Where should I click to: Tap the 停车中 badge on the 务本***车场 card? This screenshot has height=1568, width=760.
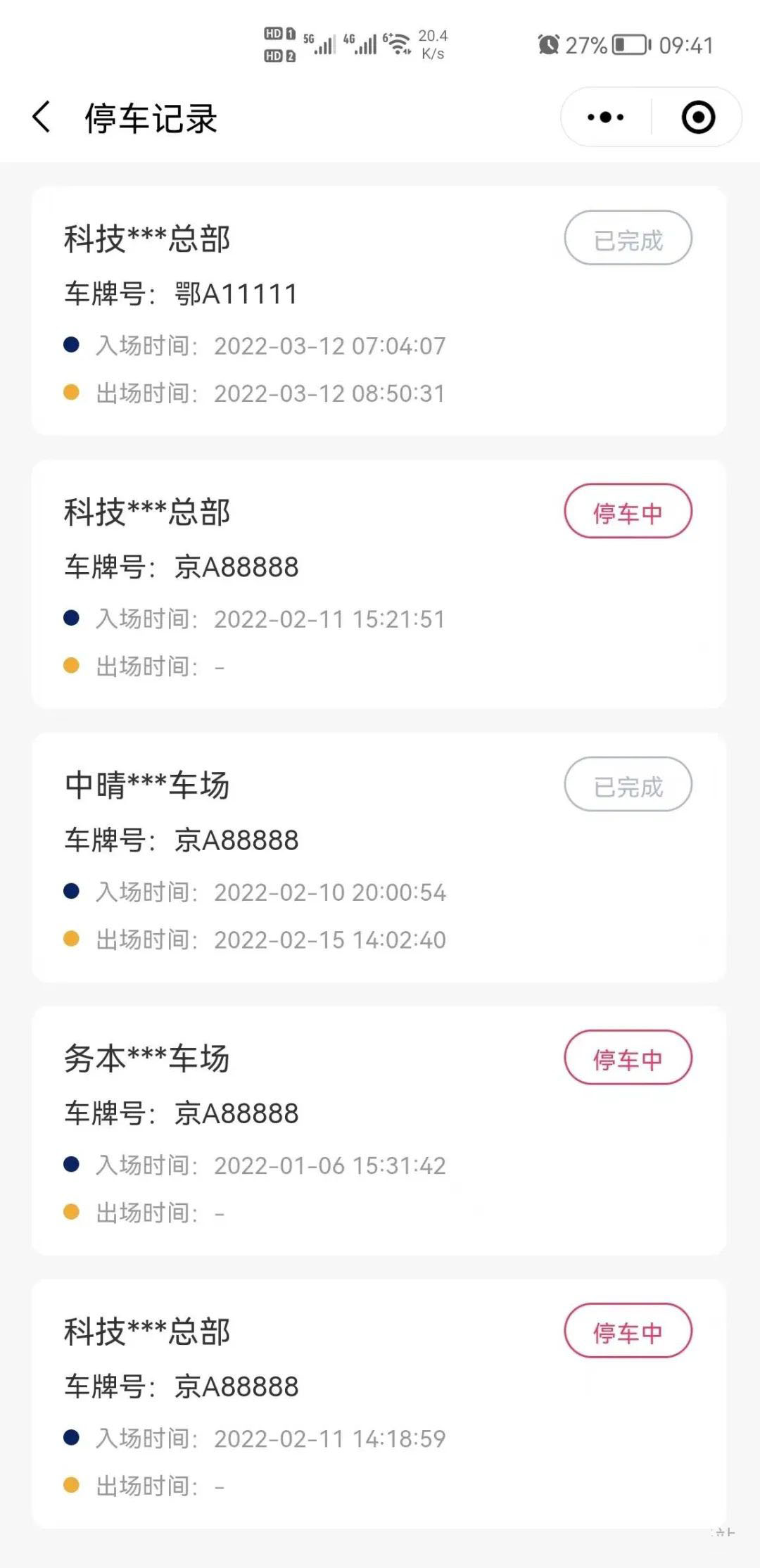point(628,1058)
